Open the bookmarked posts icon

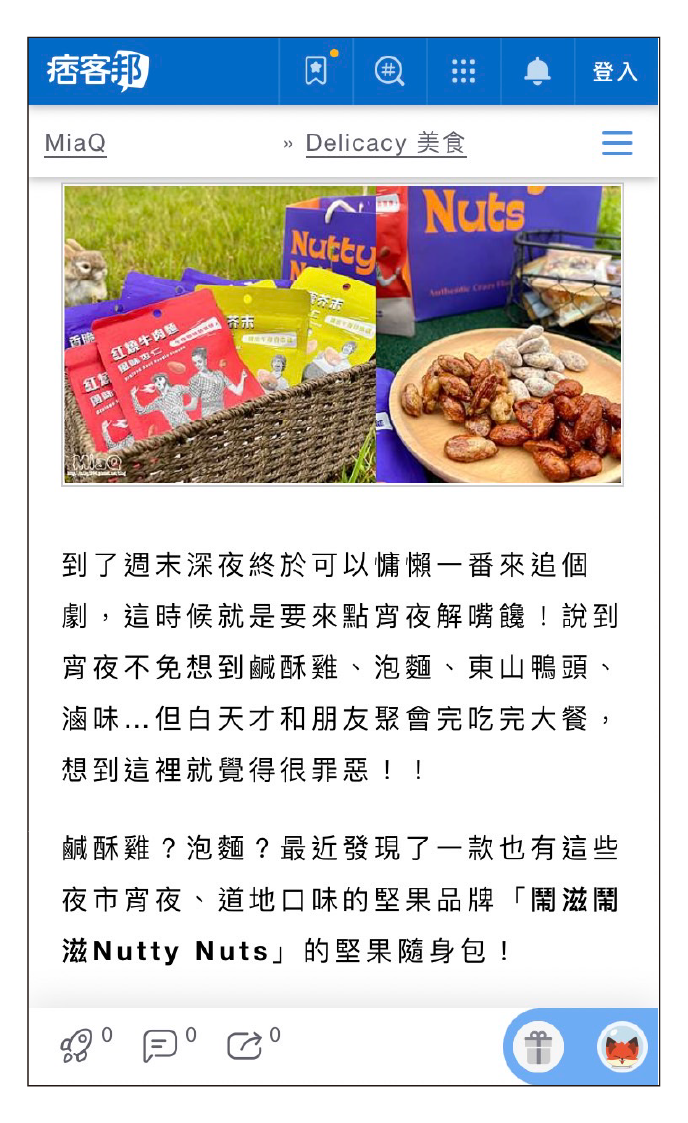(x=316, y=71)
